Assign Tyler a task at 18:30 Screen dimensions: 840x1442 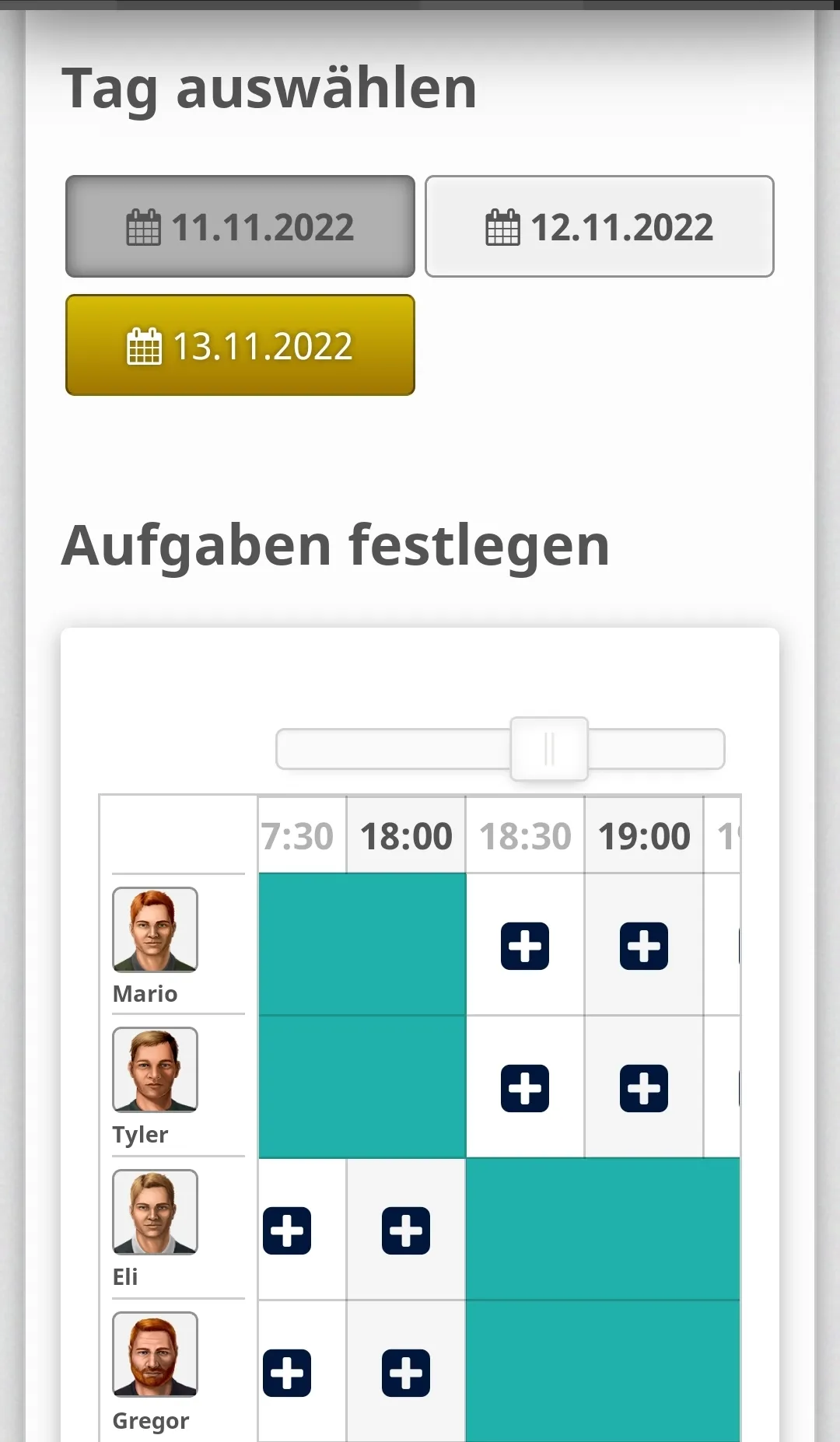point(525,1088)
